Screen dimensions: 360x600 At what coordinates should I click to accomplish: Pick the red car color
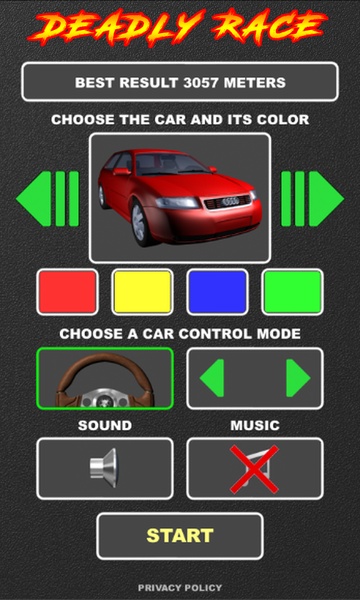pos(67,292)
